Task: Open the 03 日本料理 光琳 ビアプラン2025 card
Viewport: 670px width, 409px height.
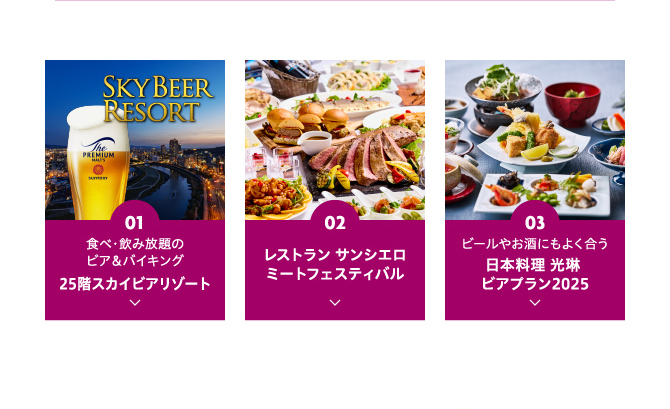Action: click(x=535, y=190)
